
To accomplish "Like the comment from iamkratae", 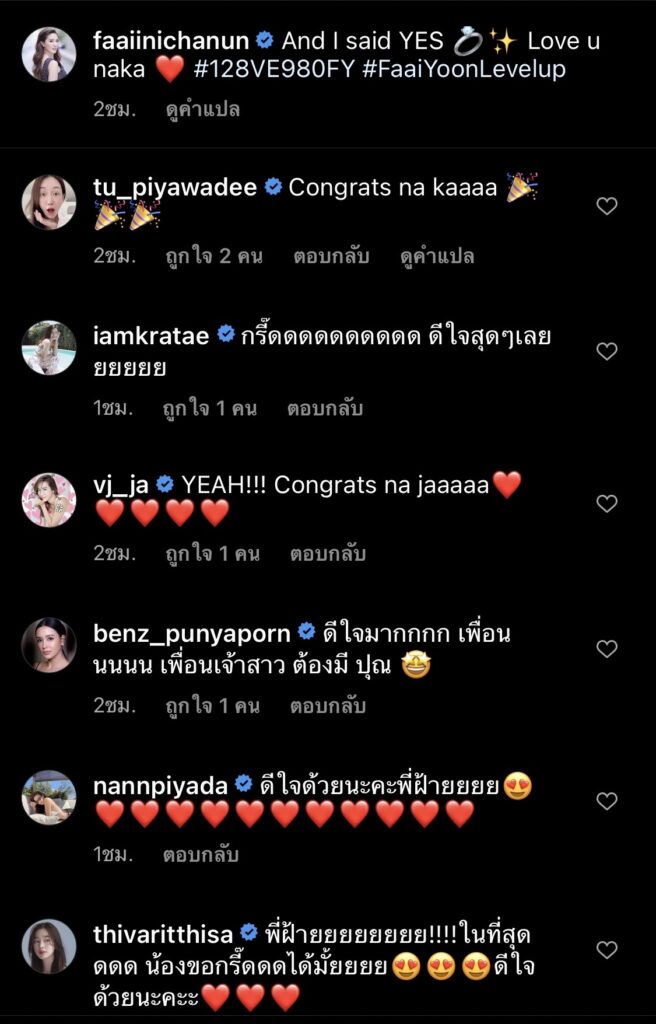I will [606, 351].
